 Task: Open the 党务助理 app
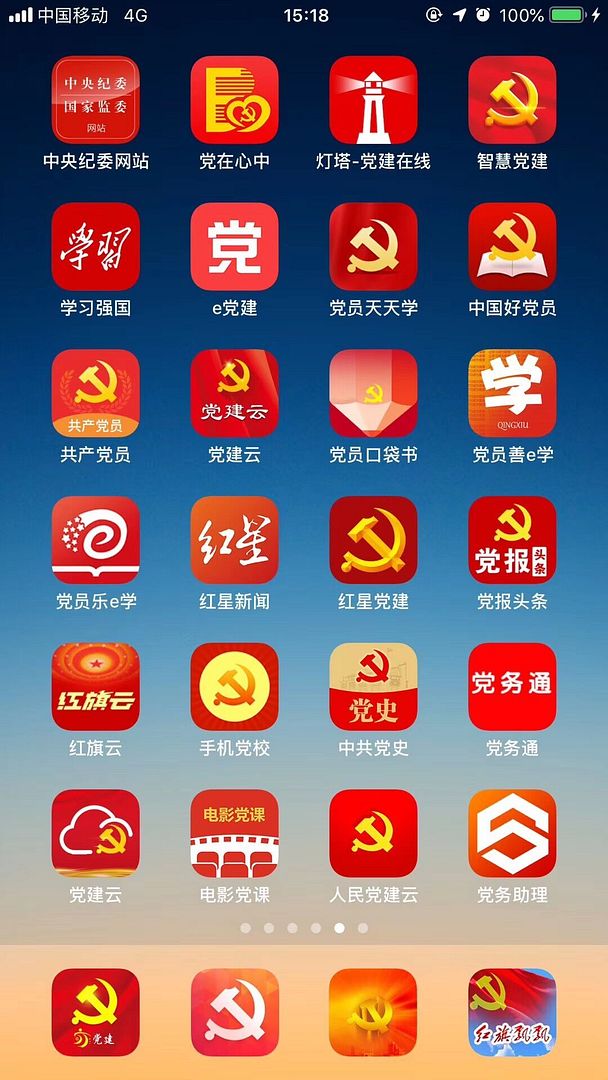(512, 834)
